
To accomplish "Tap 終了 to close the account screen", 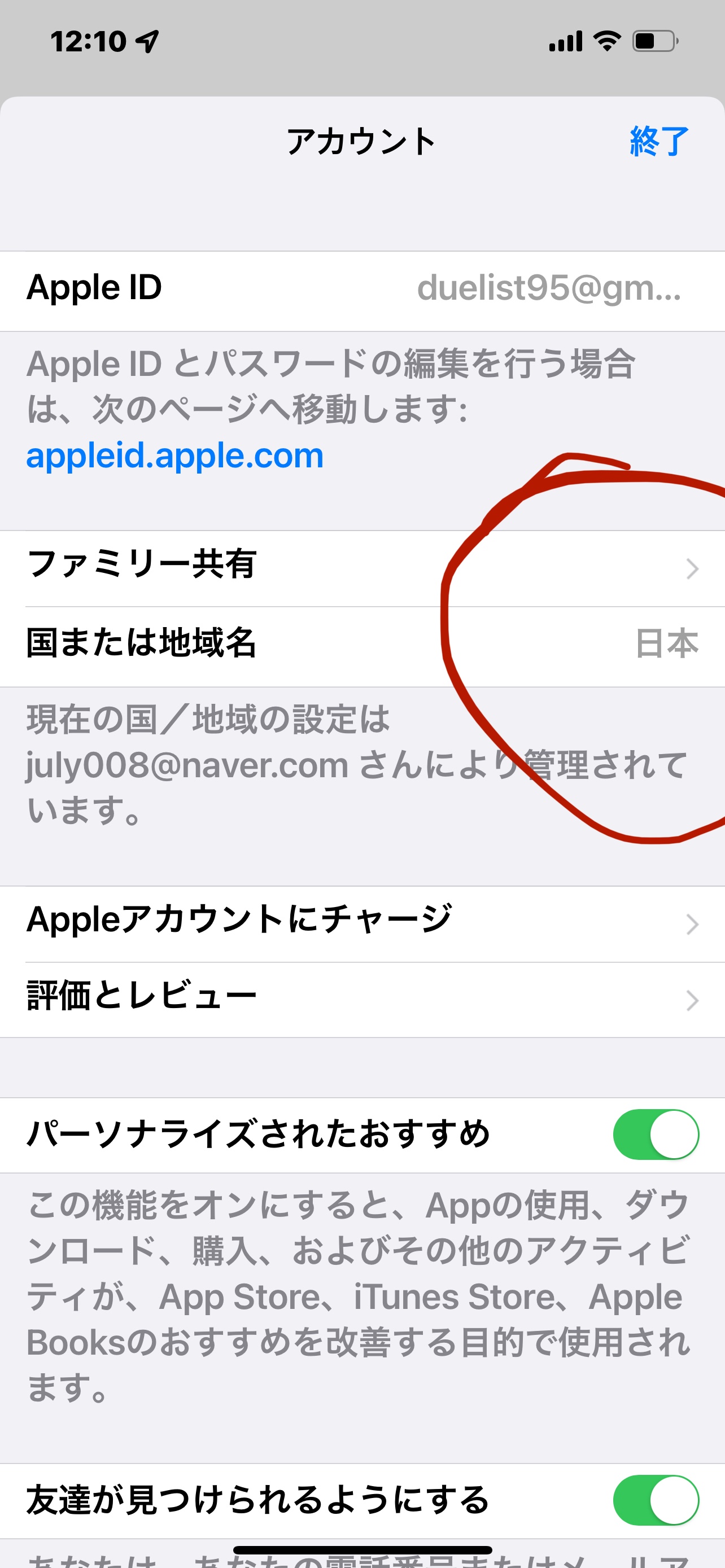I will click(x=658, y=141).
